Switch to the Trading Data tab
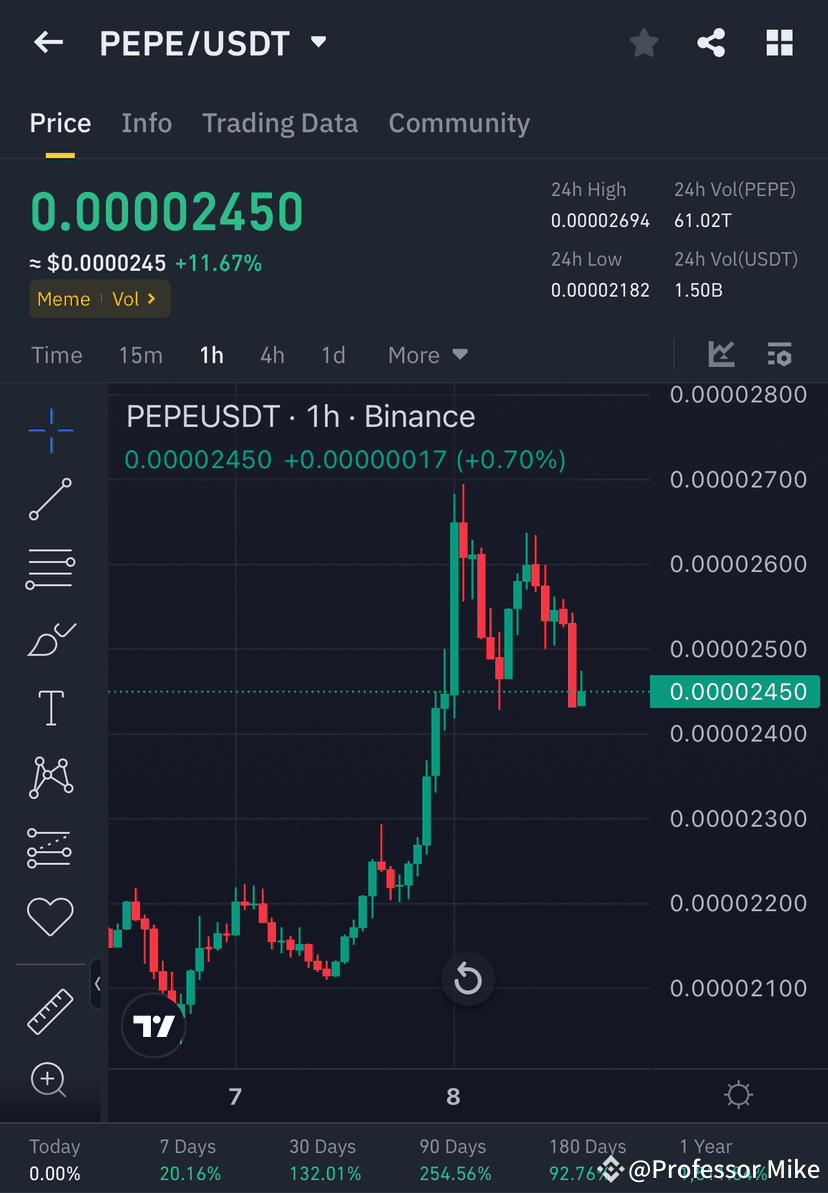Viewport: 828px width, 1193px height. click(x=280, y=122)
